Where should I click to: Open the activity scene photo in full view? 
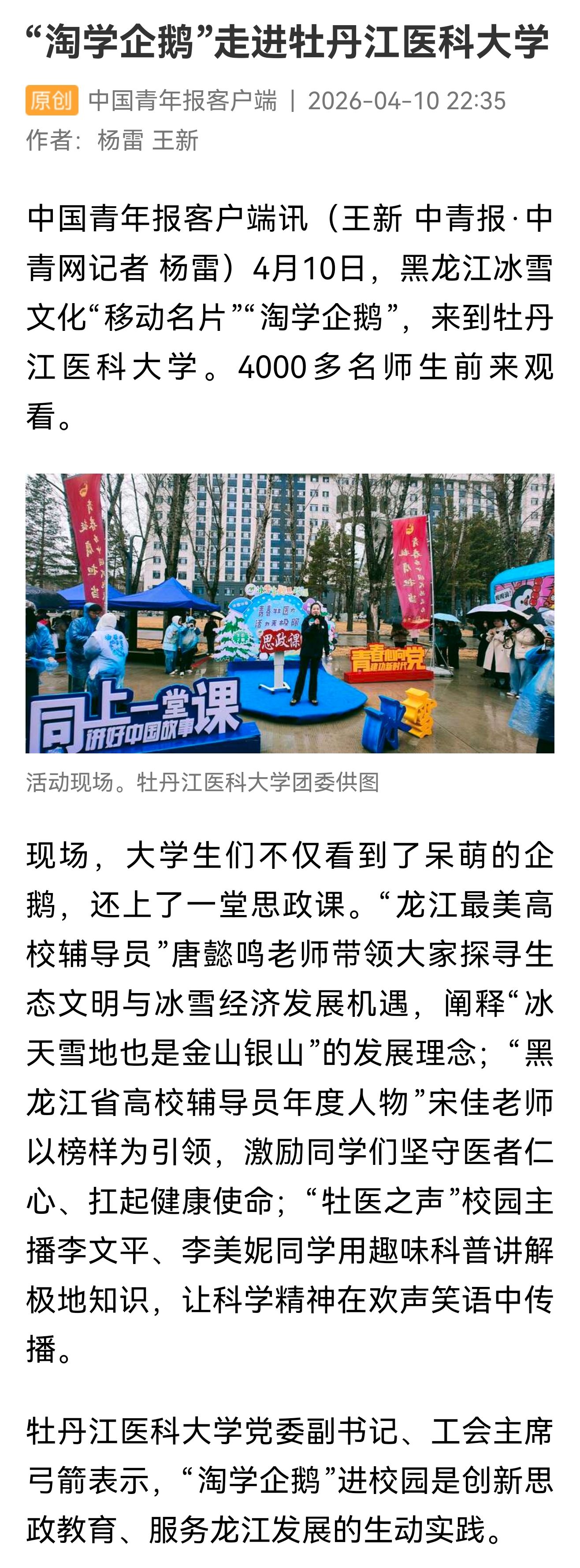290,613
